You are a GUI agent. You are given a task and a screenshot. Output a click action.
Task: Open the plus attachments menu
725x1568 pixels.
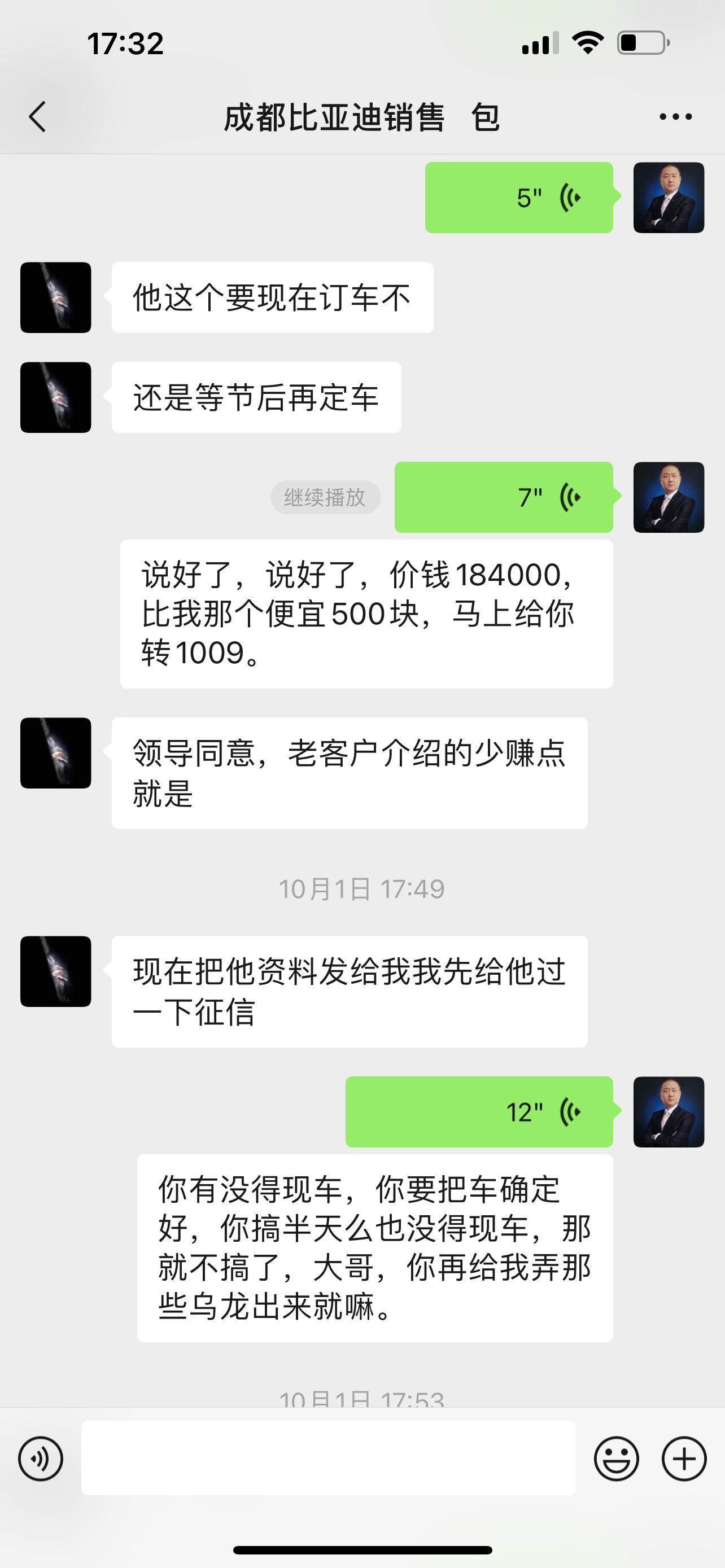684,1458
